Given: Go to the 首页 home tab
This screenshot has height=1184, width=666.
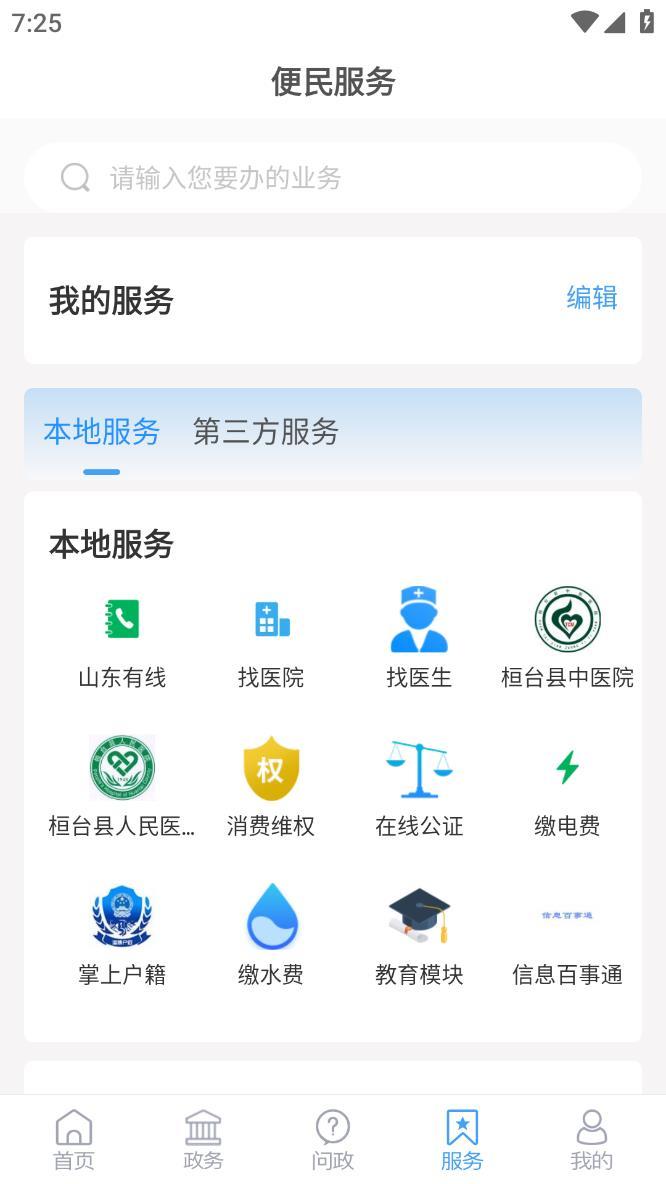Looking at the screenshot, I should tap(74, 1140).
